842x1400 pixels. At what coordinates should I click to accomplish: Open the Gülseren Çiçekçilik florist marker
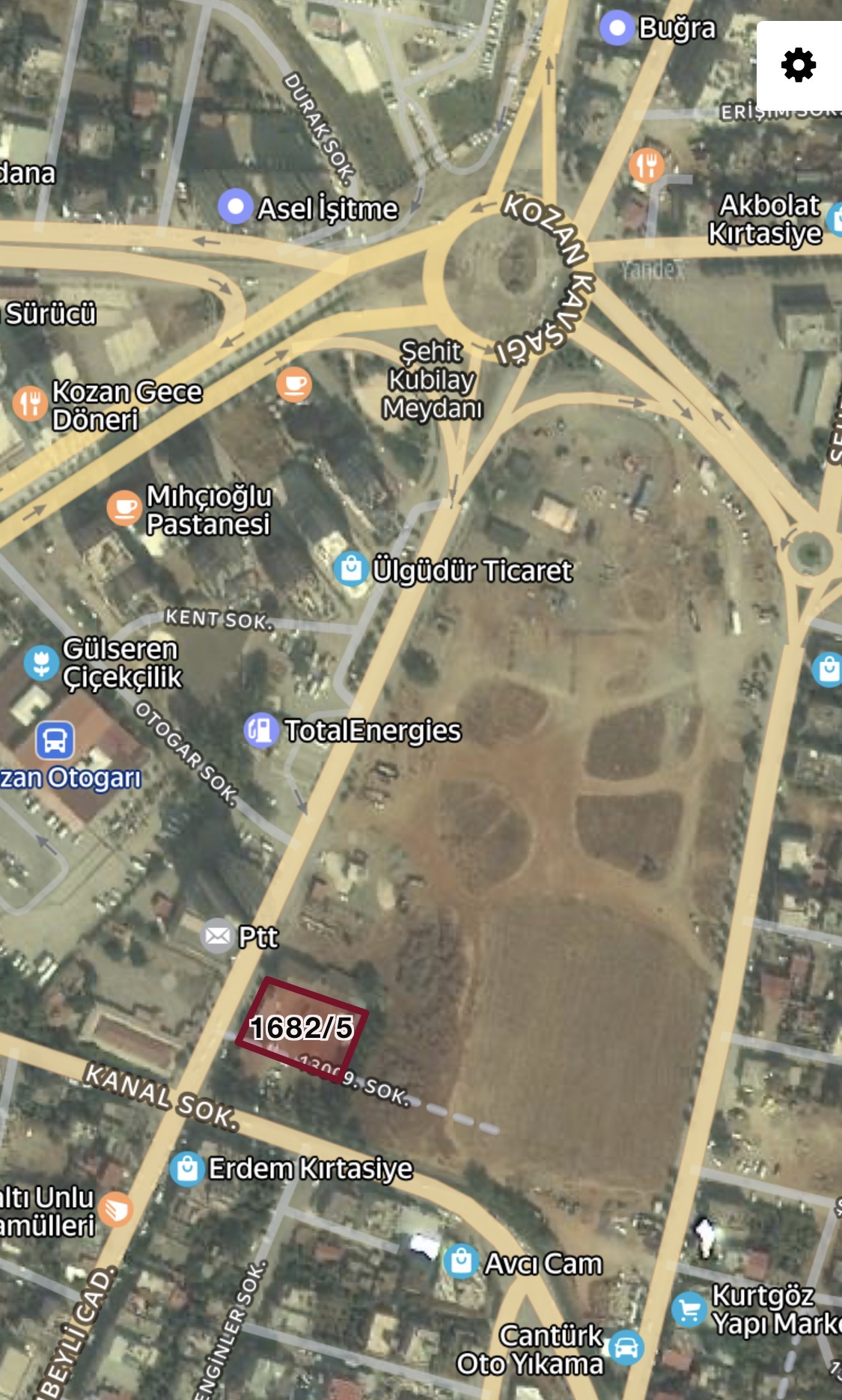coord(41,662)
